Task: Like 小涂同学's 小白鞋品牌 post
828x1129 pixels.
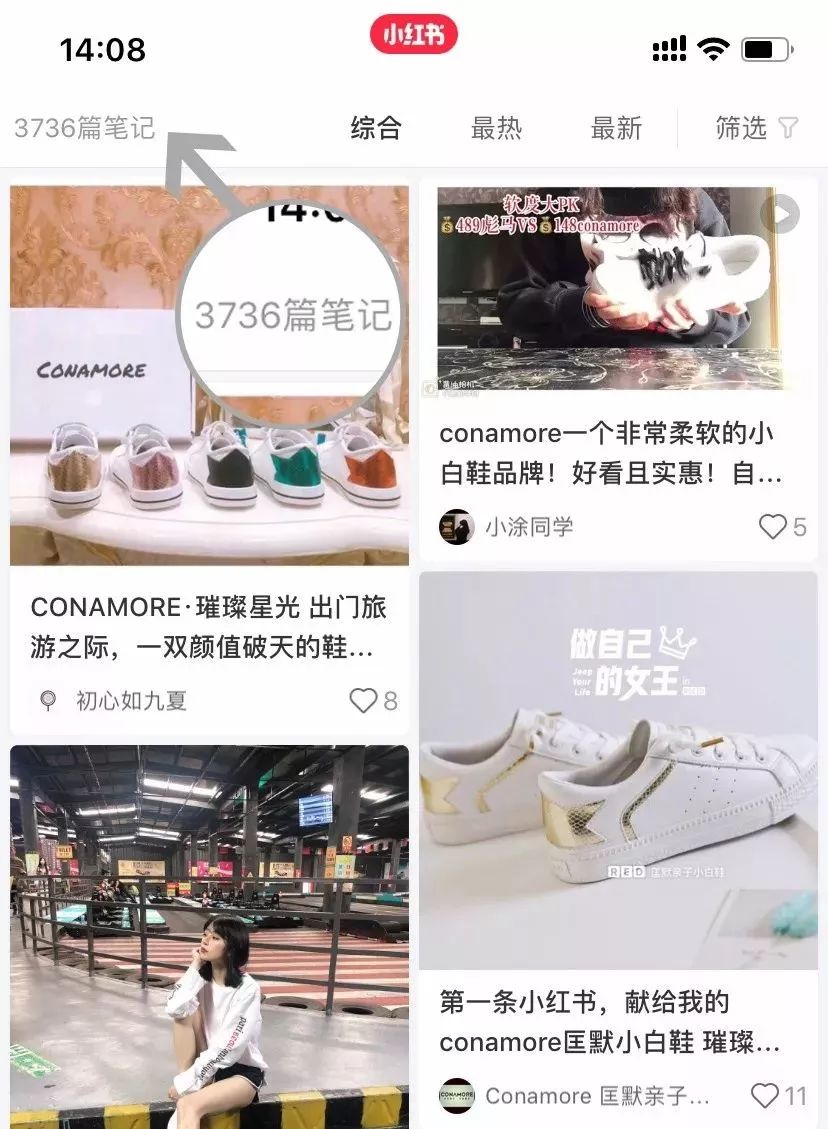Action: [771, 527]
